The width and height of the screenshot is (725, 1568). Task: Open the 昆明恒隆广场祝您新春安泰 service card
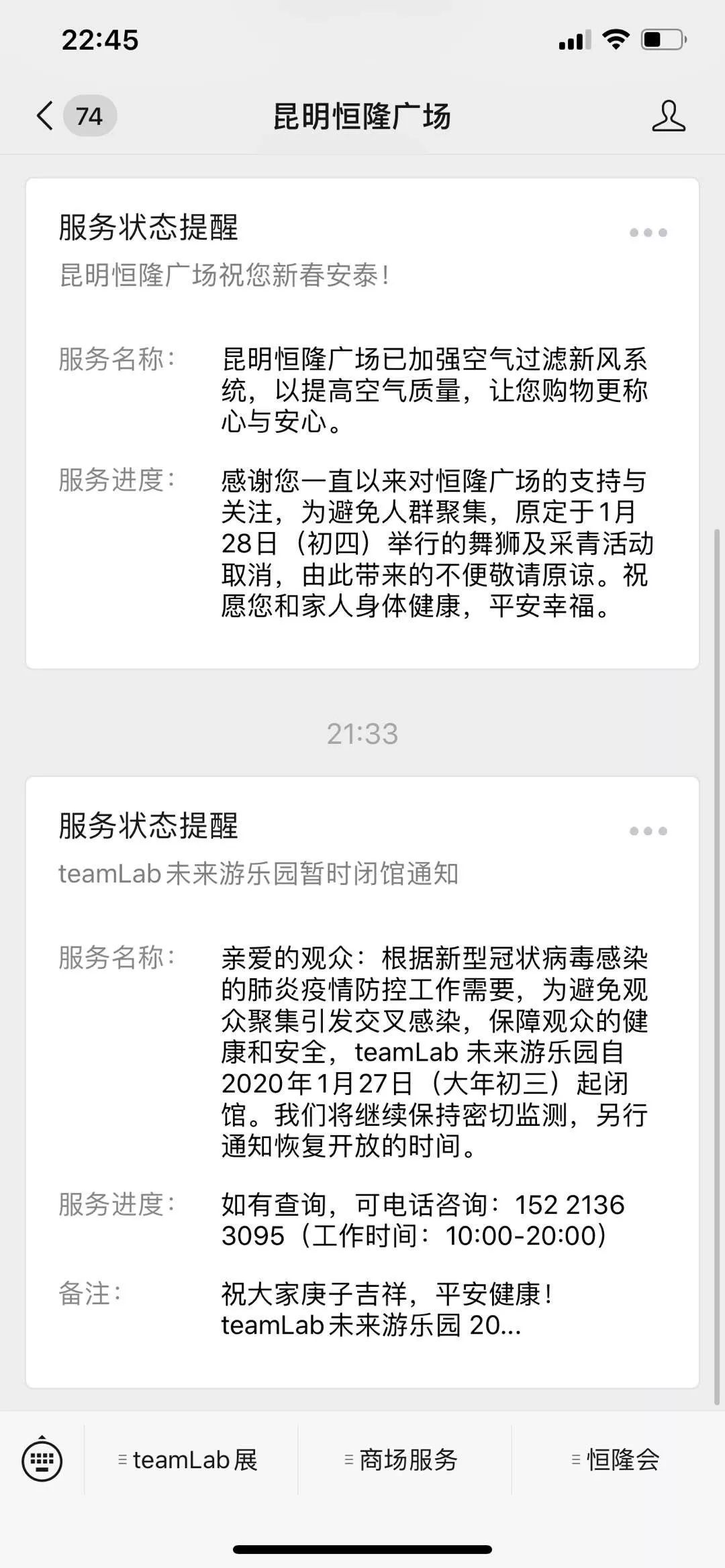click(x=362, y=423)
